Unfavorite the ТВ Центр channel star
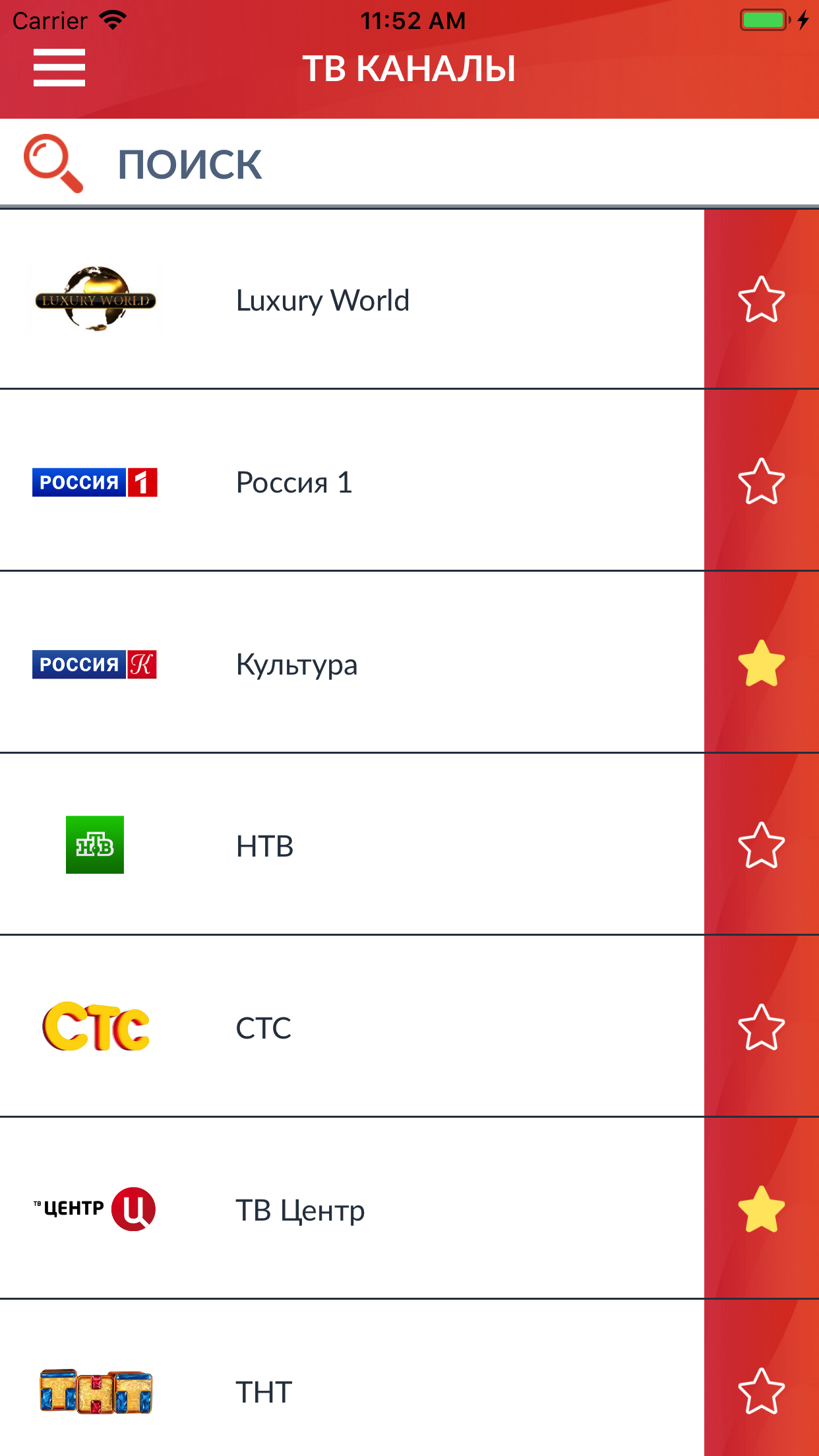 (761, 1209)
